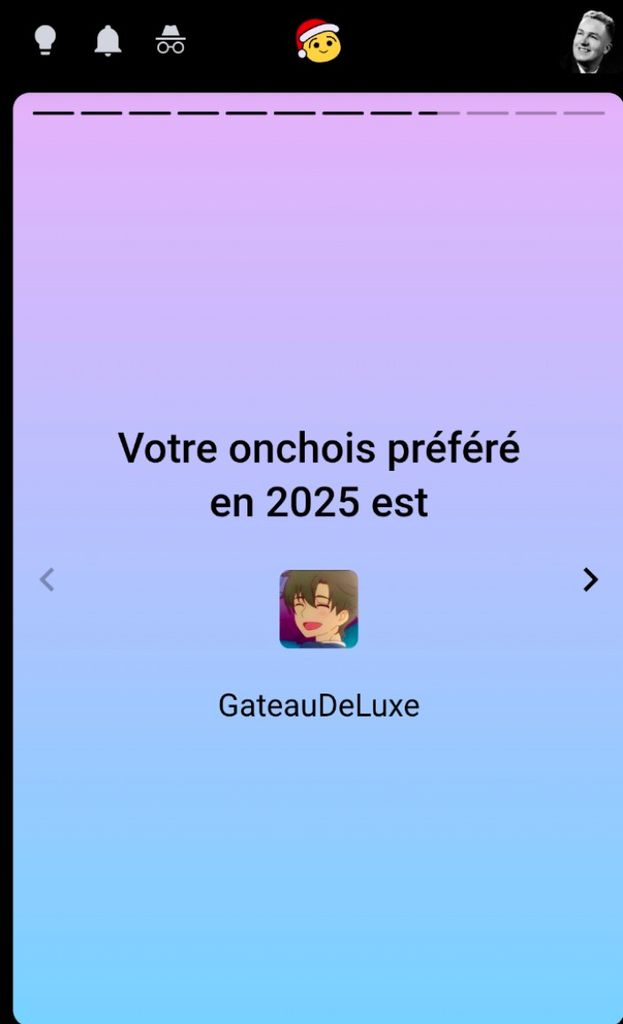Return to the previous story slide
The width and height of the screenshot is (623, 1024).
tap(46, 580)
